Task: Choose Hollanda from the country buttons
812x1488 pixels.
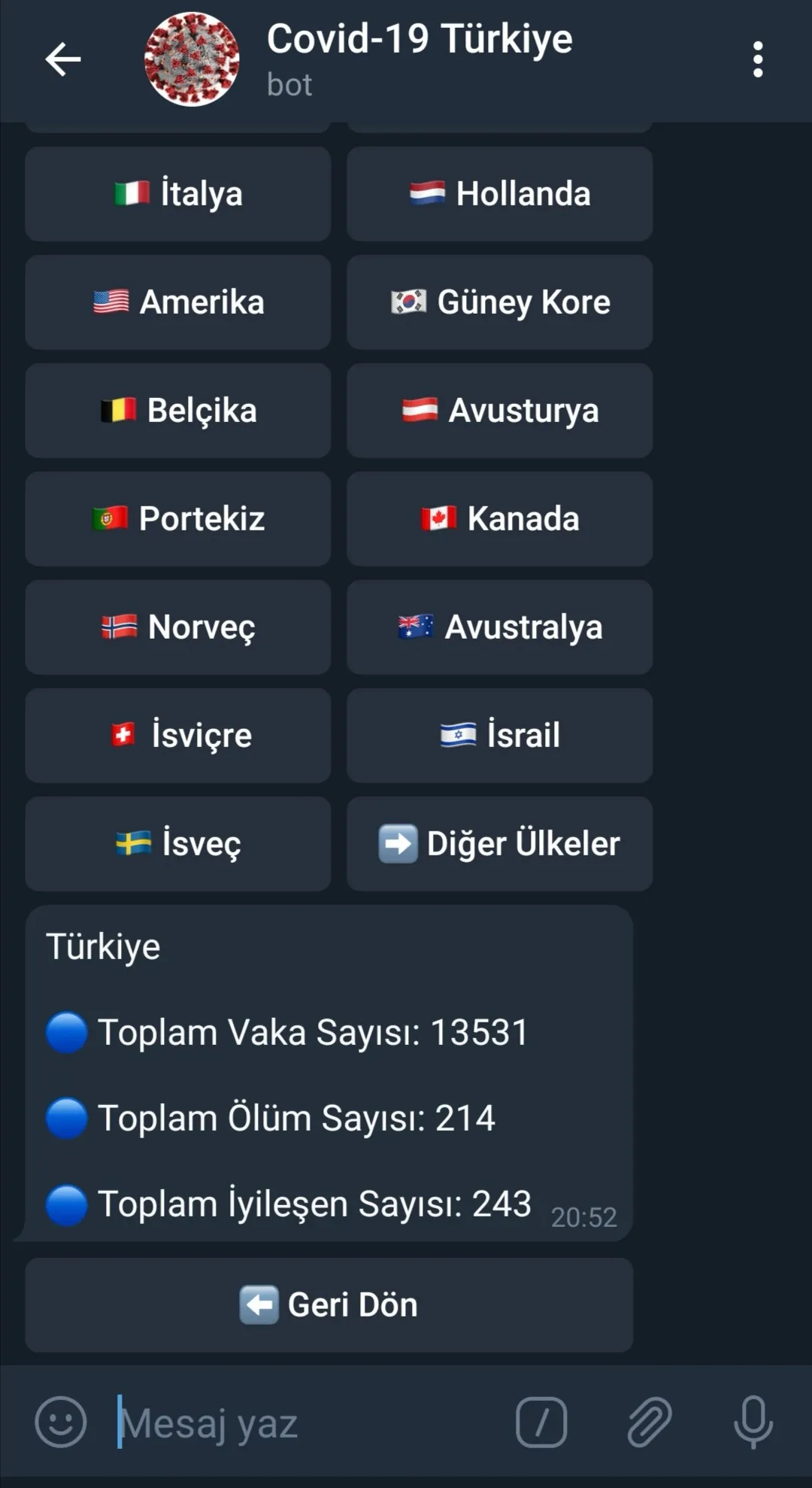Action: click(x=499, y=194)
